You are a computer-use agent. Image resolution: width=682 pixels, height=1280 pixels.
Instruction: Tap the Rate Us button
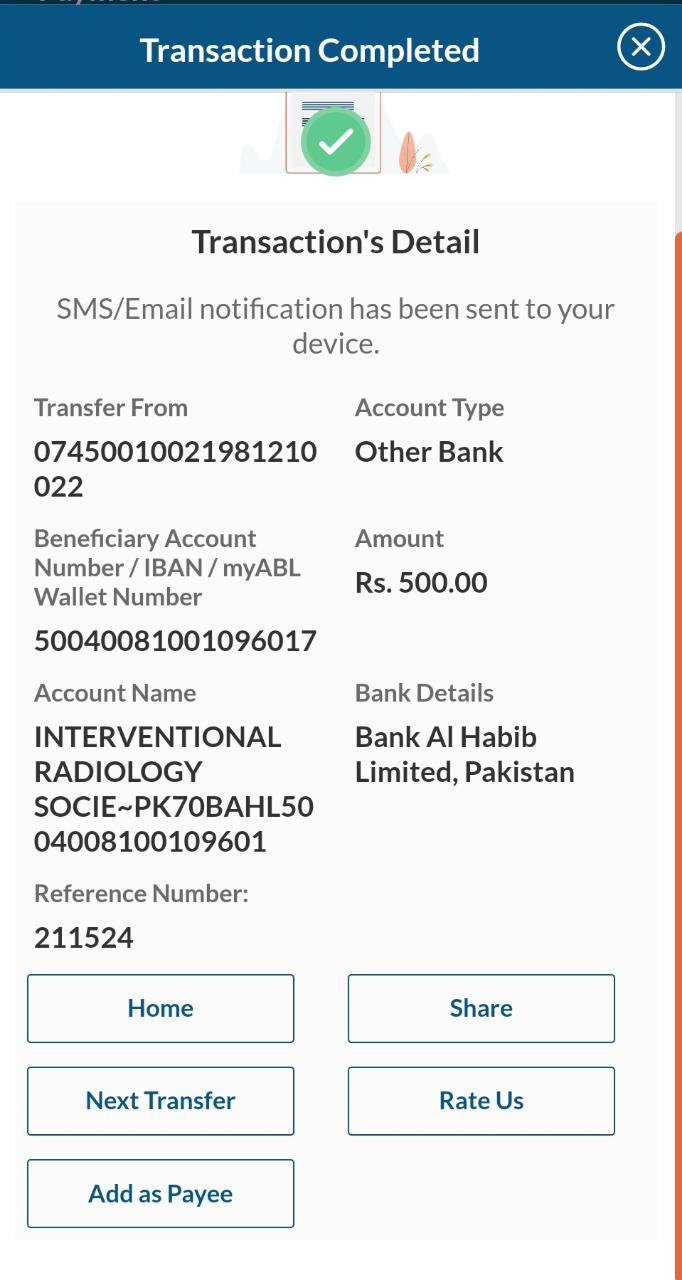point(481,1101)
